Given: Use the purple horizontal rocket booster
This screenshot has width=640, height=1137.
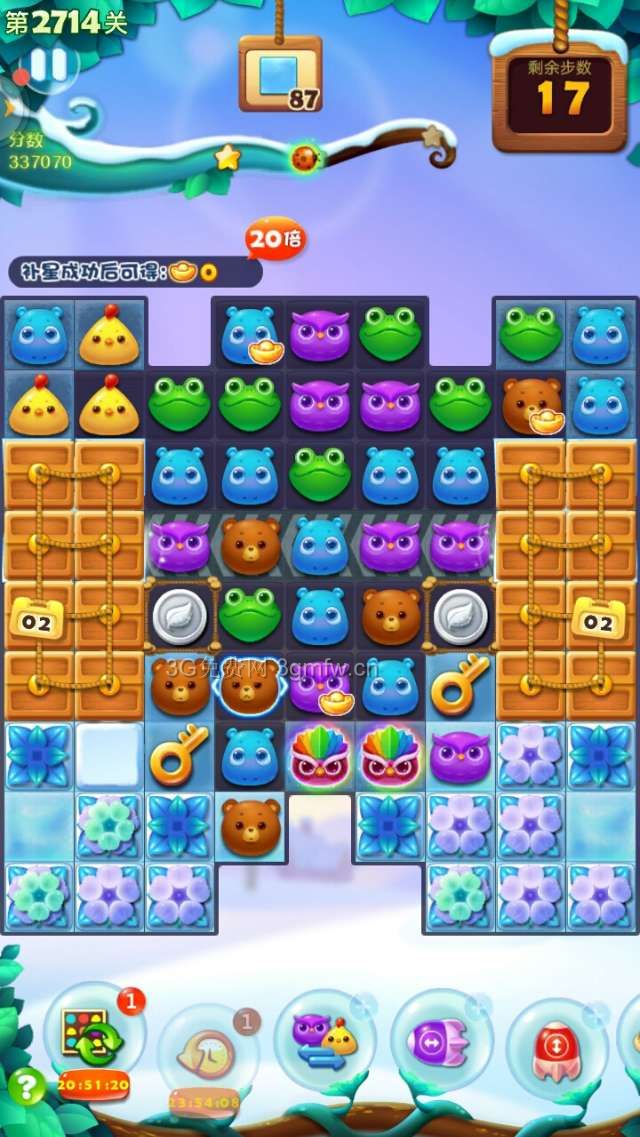Looking at the screenshot, I should click(x=440, y=1042).
